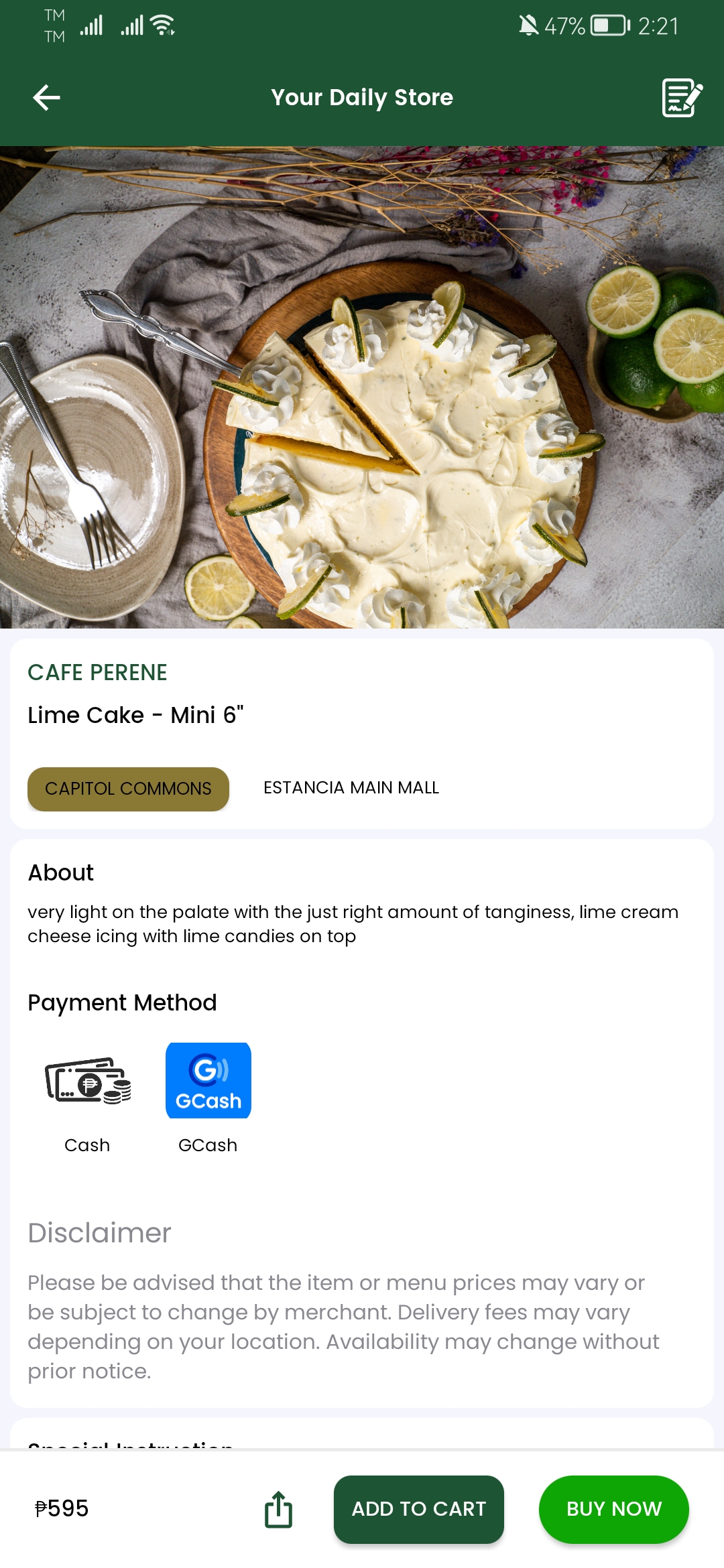Open the order notes icon in header
724x1568 pixels.
click(682, 98)
